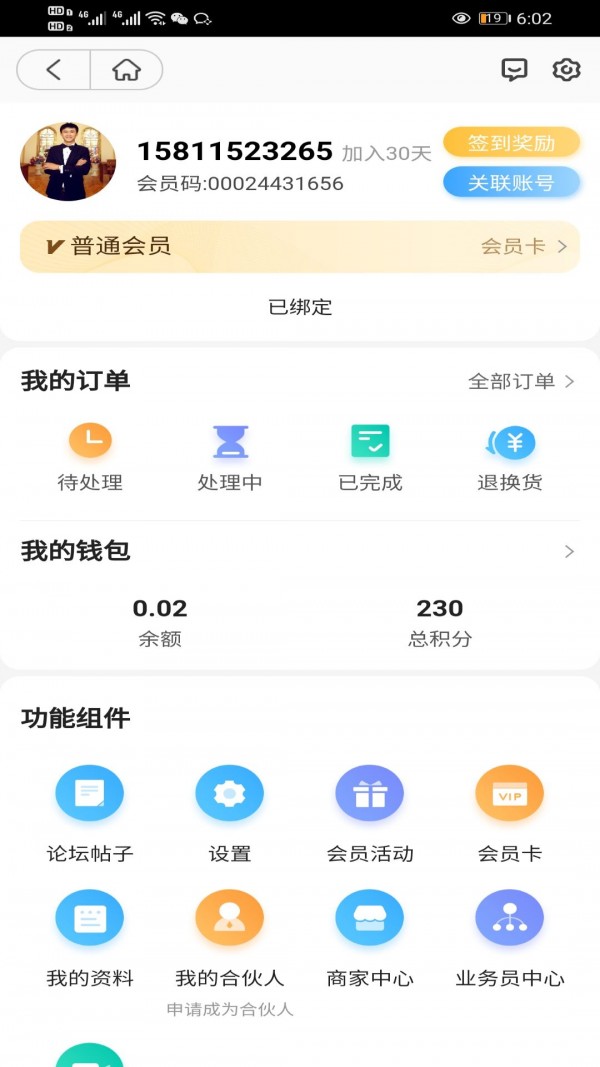600x1067 pixels.
Task: Open the home icon in top bar
Action: 126,70
